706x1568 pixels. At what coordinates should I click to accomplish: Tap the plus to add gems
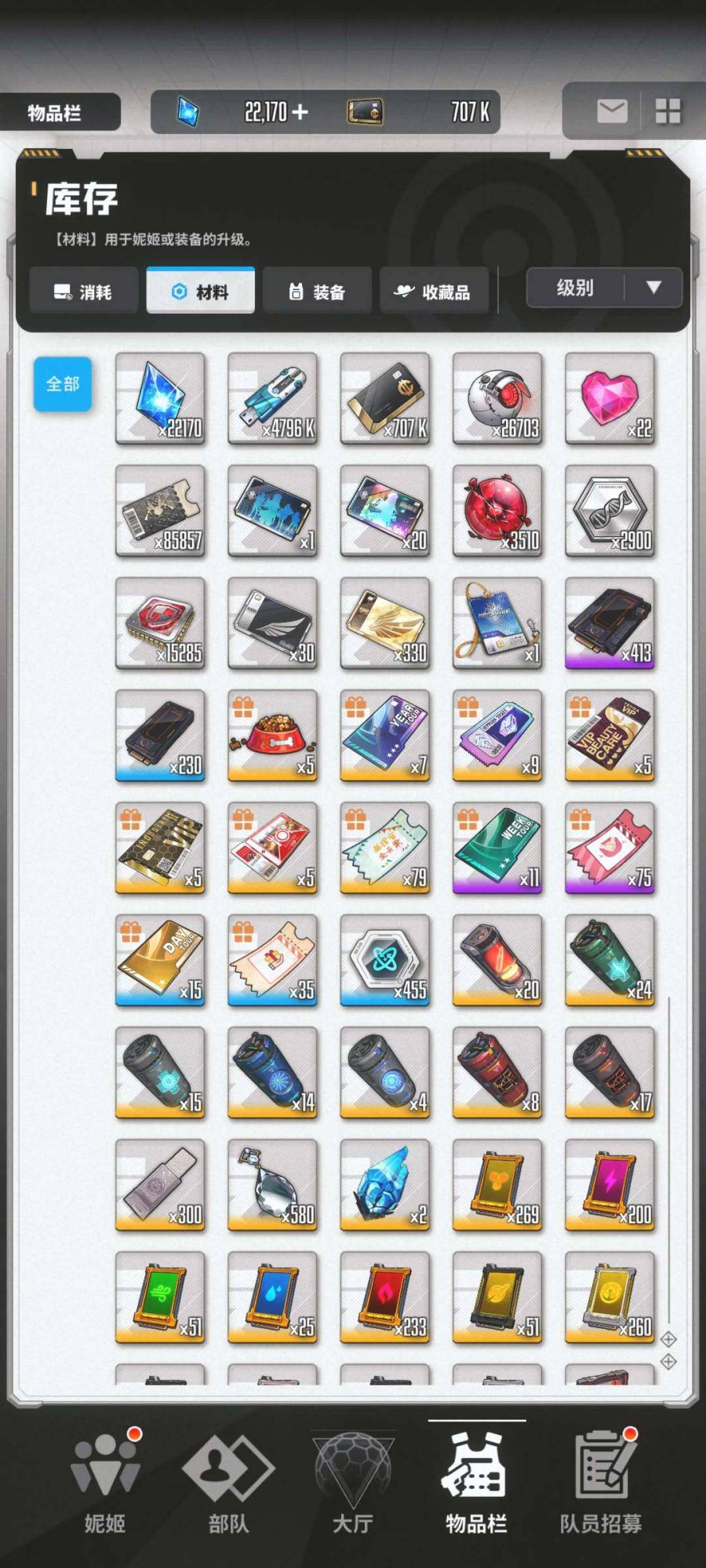click(300, 112)
